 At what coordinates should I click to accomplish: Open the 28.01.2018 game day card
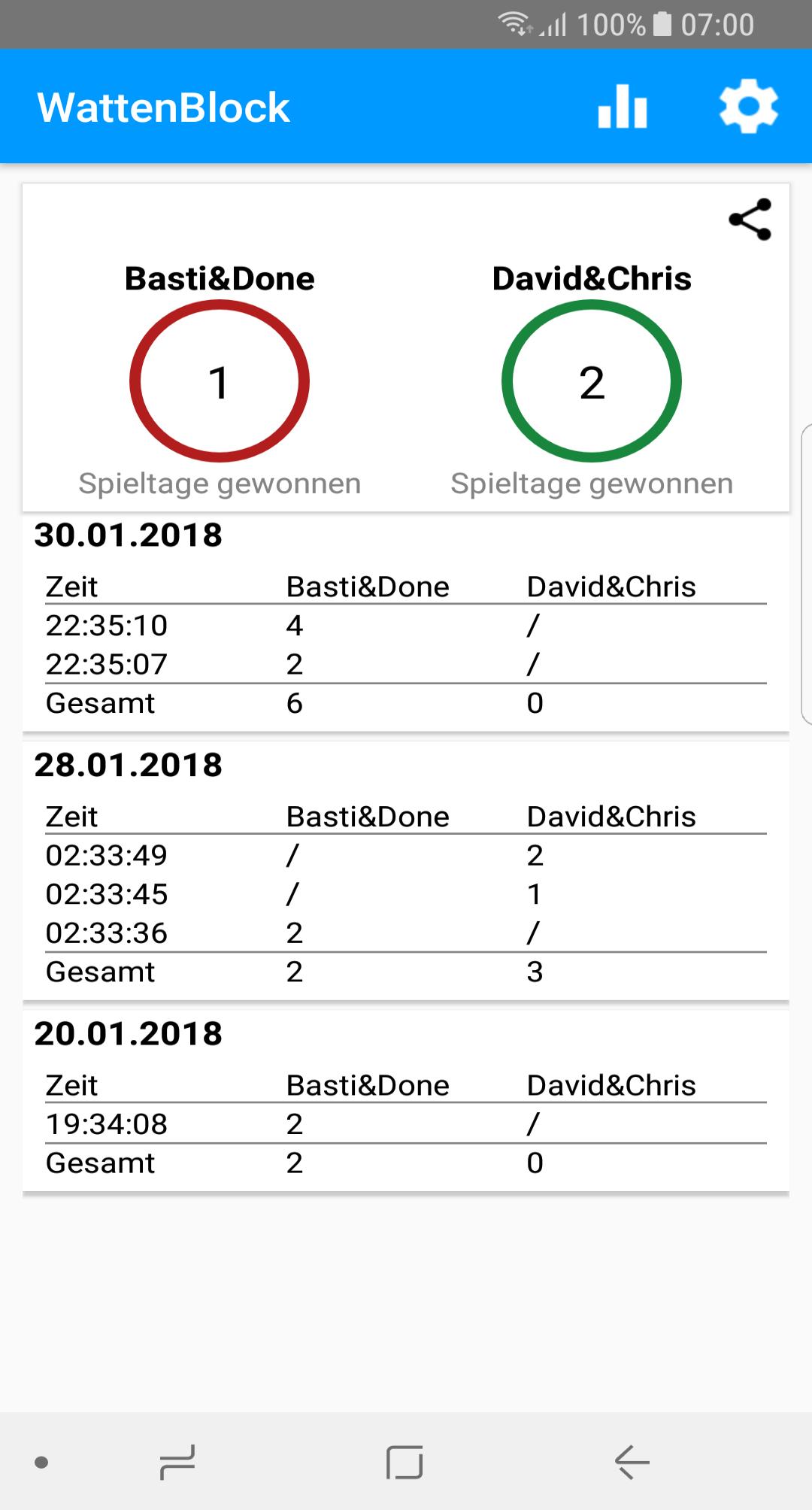click(406, 872)
